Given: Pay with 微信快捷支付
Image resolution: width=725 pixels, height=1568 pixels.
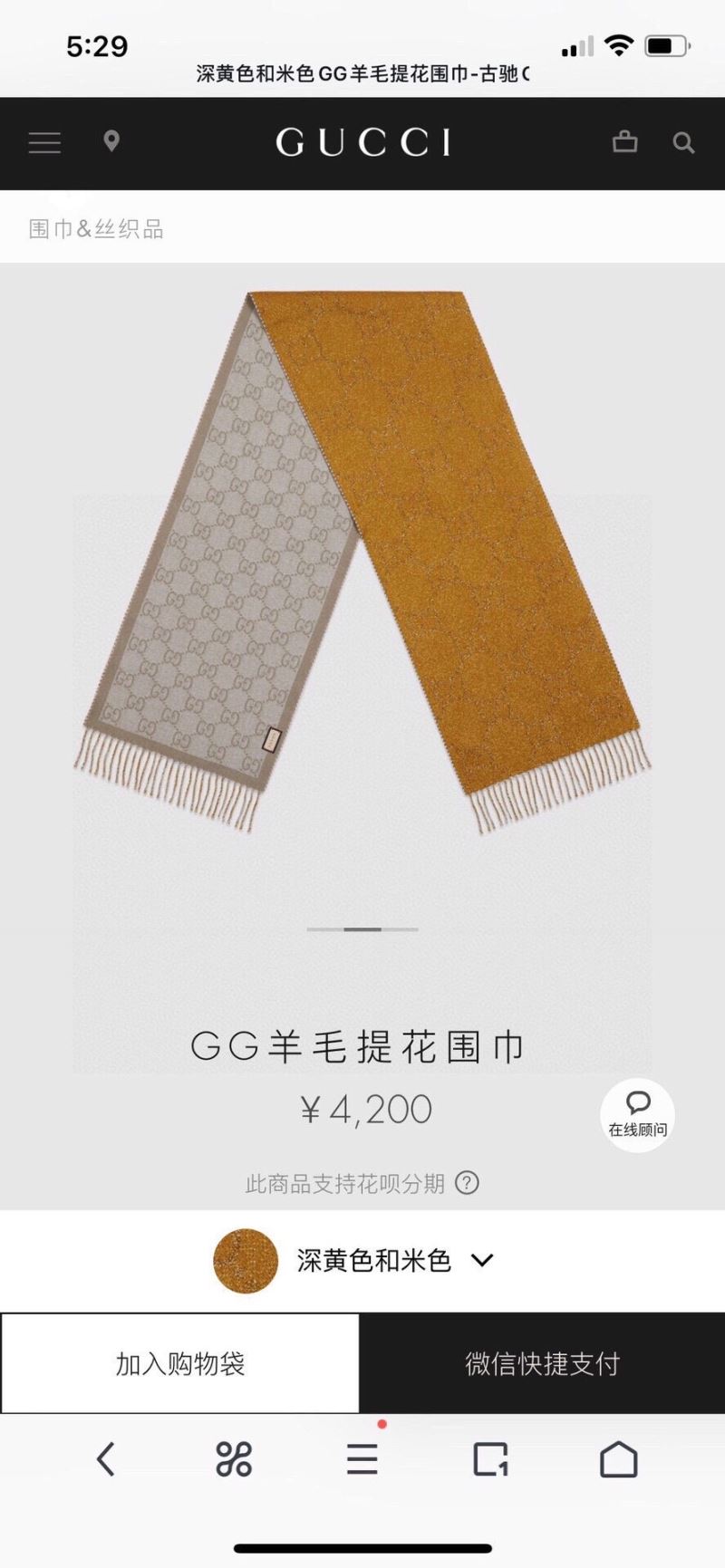Looking at the screenshot, I should tap(542, 1363).
